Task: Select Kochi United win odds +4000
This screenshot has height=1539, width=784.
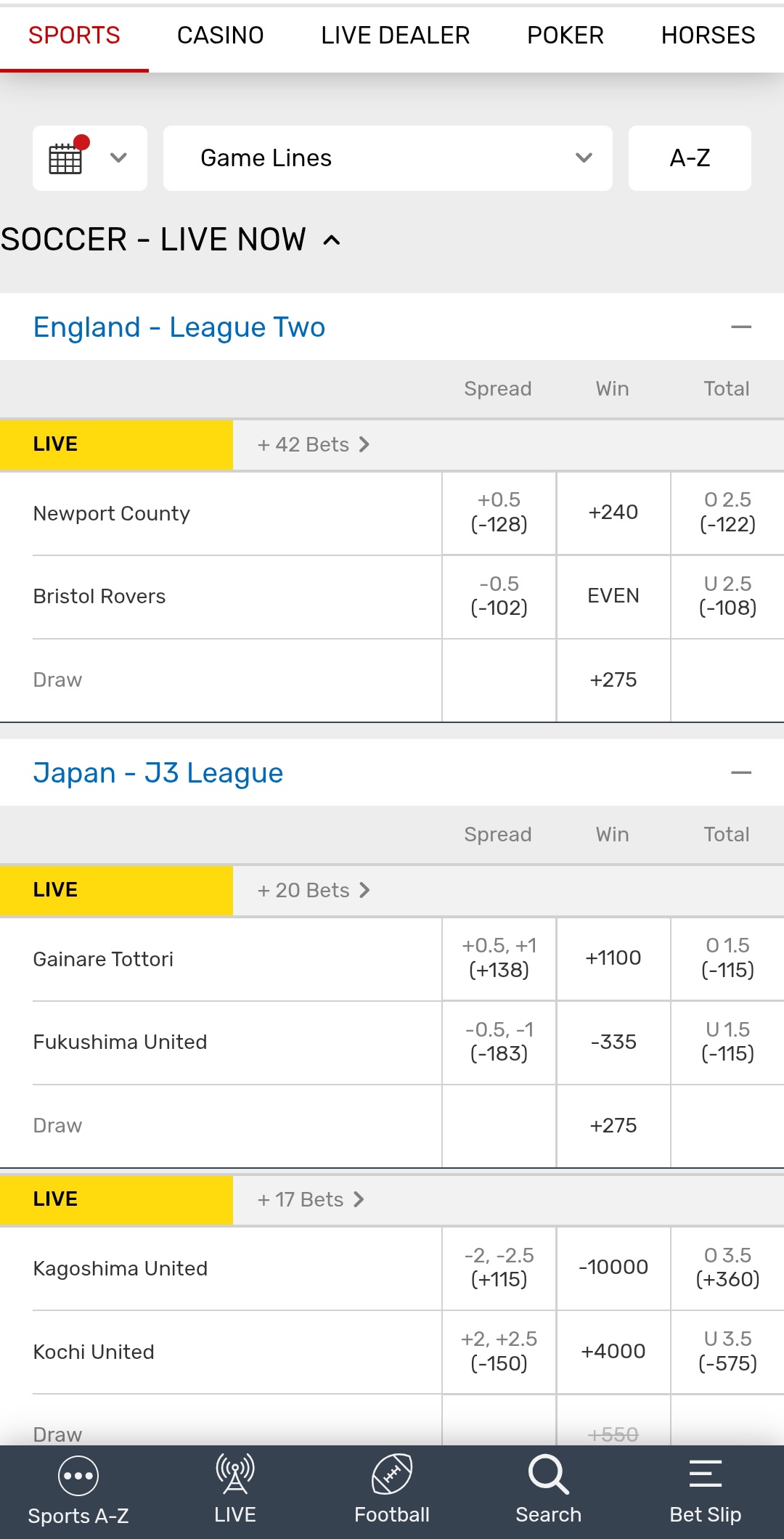Action: coord(613,1351)
